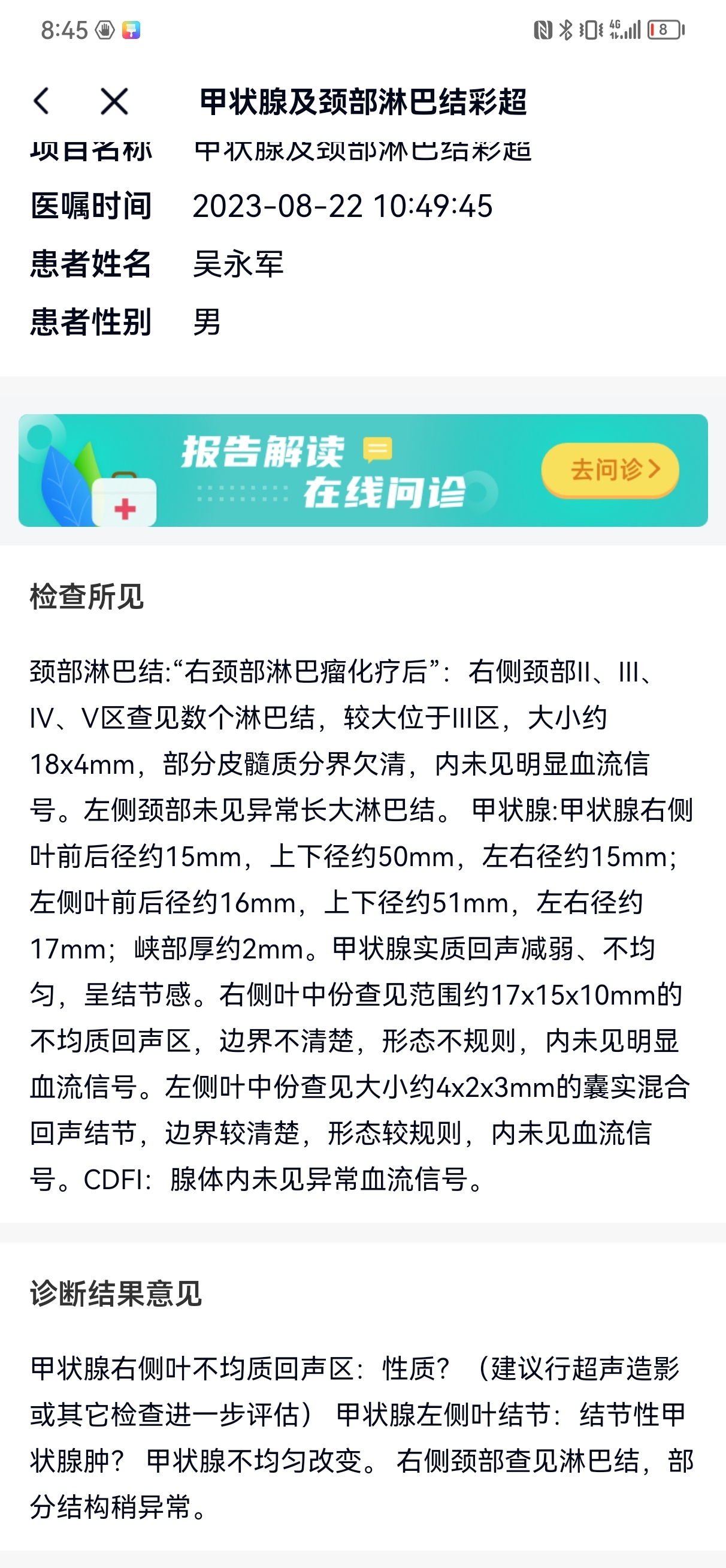Tap the 去问诊 button
The width and height of the screenshot is (726, 1568).
click(610, 469)
